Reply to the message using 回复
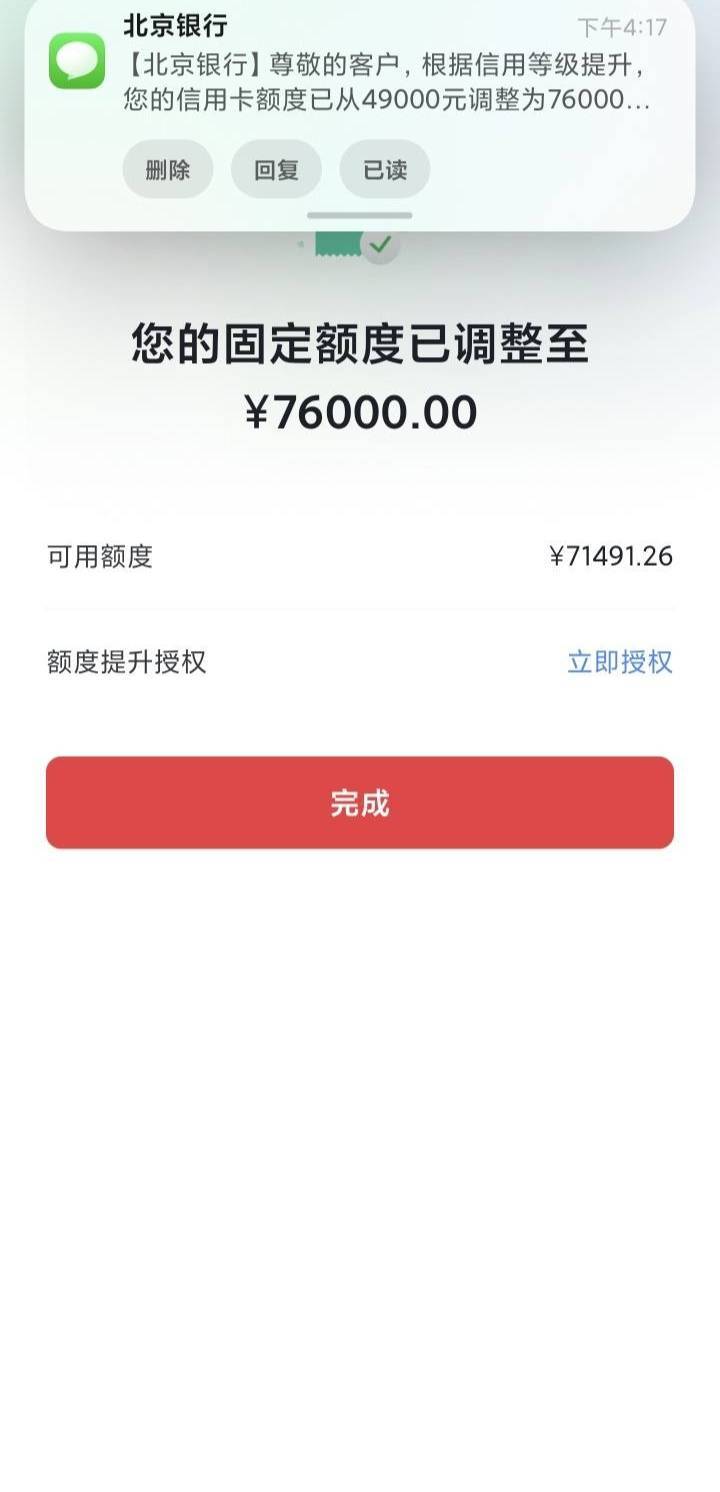This screenshot has width=720, height=1492. [x=276, y=169]
